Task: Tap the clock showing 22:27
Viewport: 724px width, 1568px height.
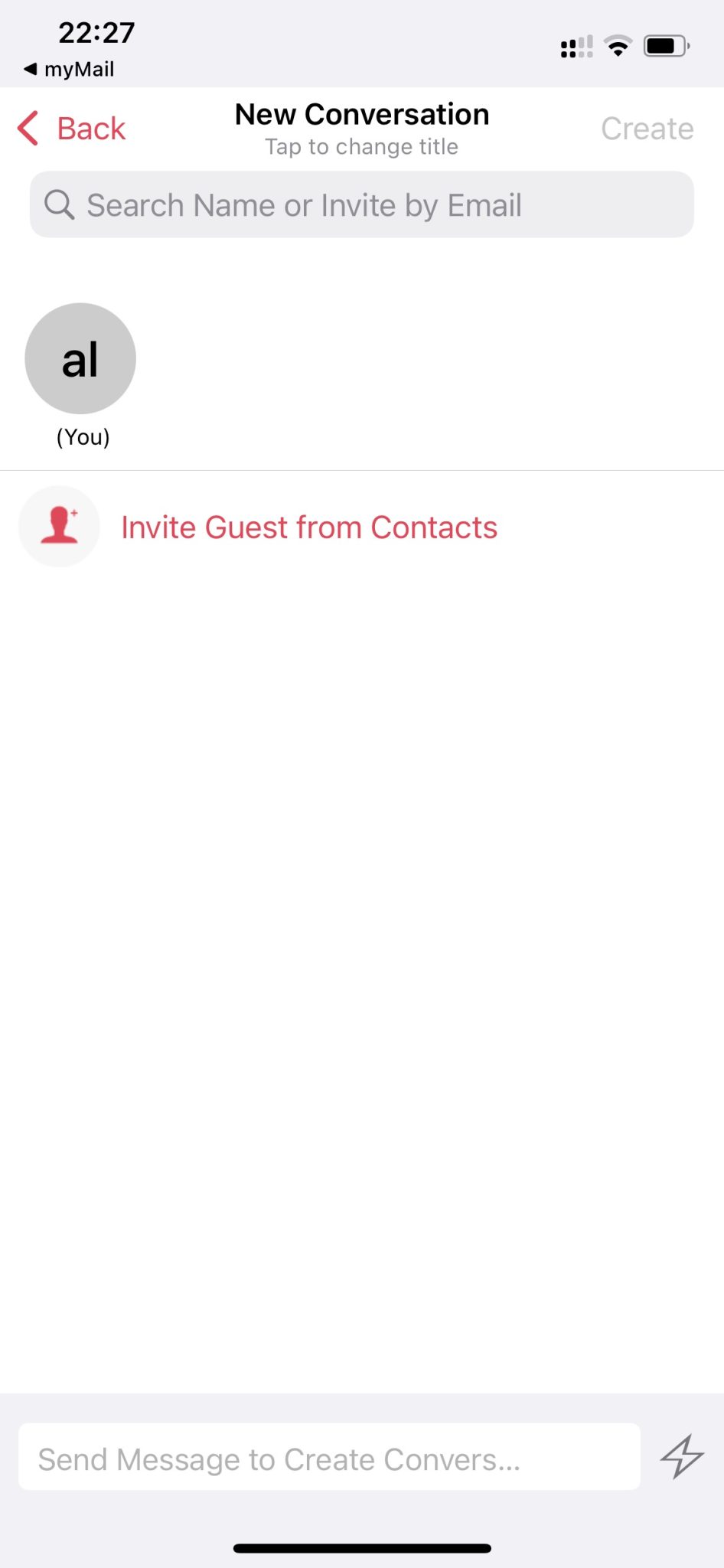Action: (x=96, y=32)
